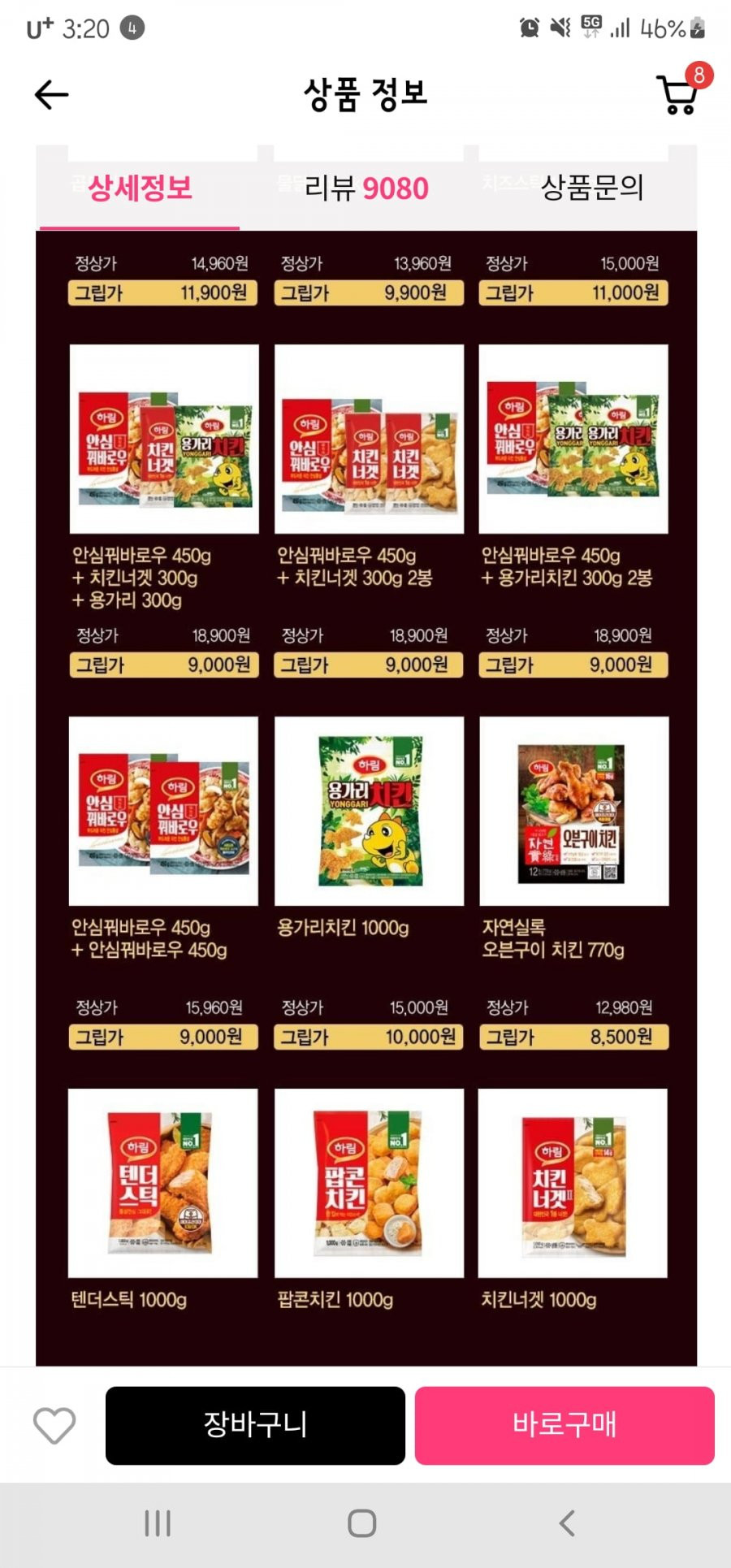Screen dimensions: 731x1568
Task: Tap the system home button
Action: (362, 1523)
